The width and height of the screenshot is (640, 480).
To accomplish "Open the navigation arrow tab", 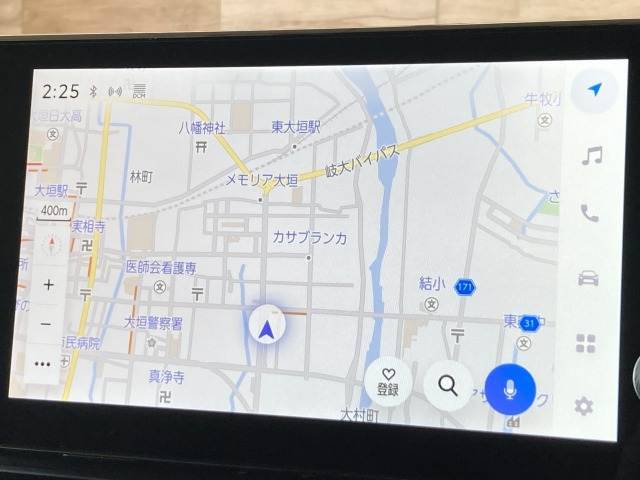I will [x=595, y=91].
